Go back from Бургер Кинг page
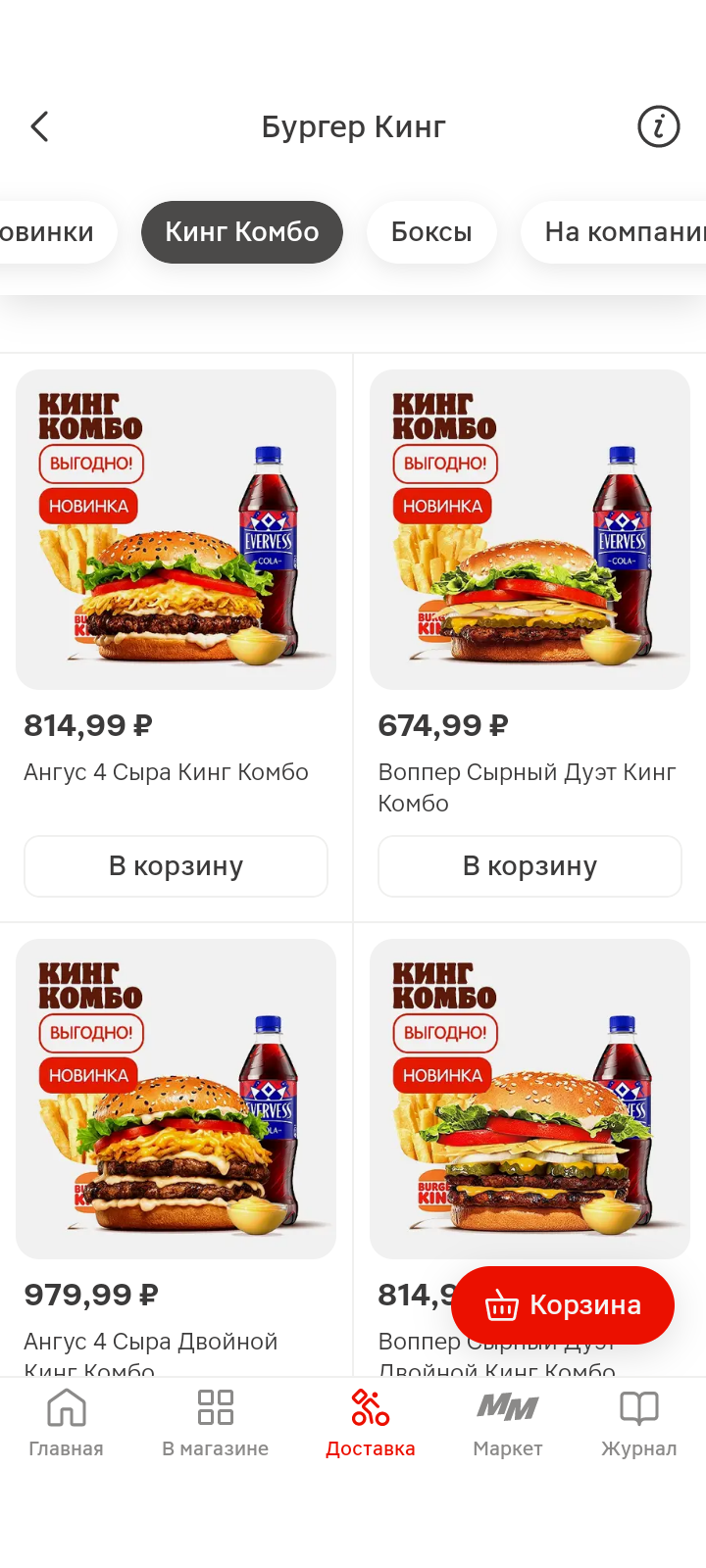The width and height of the screenshot is (706, 1568). pos(39,126)
